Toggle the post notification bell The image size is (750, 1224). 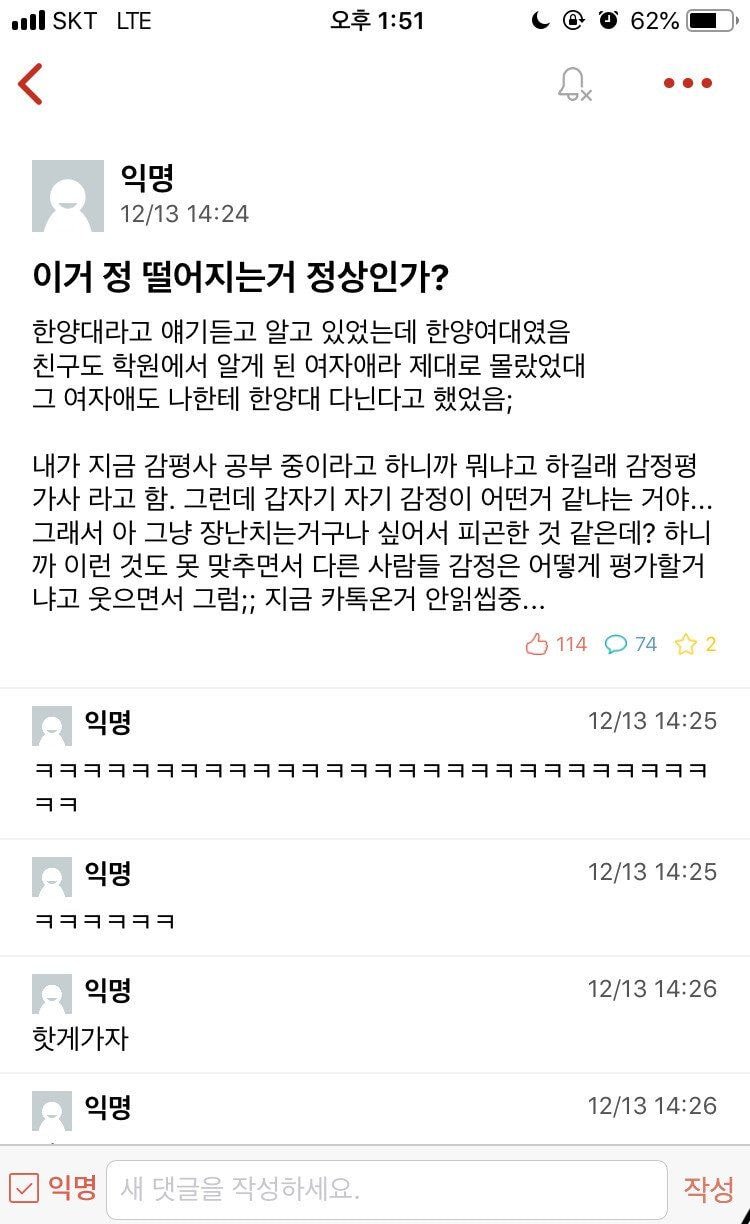pyautogui.click(x=574, y=84)
